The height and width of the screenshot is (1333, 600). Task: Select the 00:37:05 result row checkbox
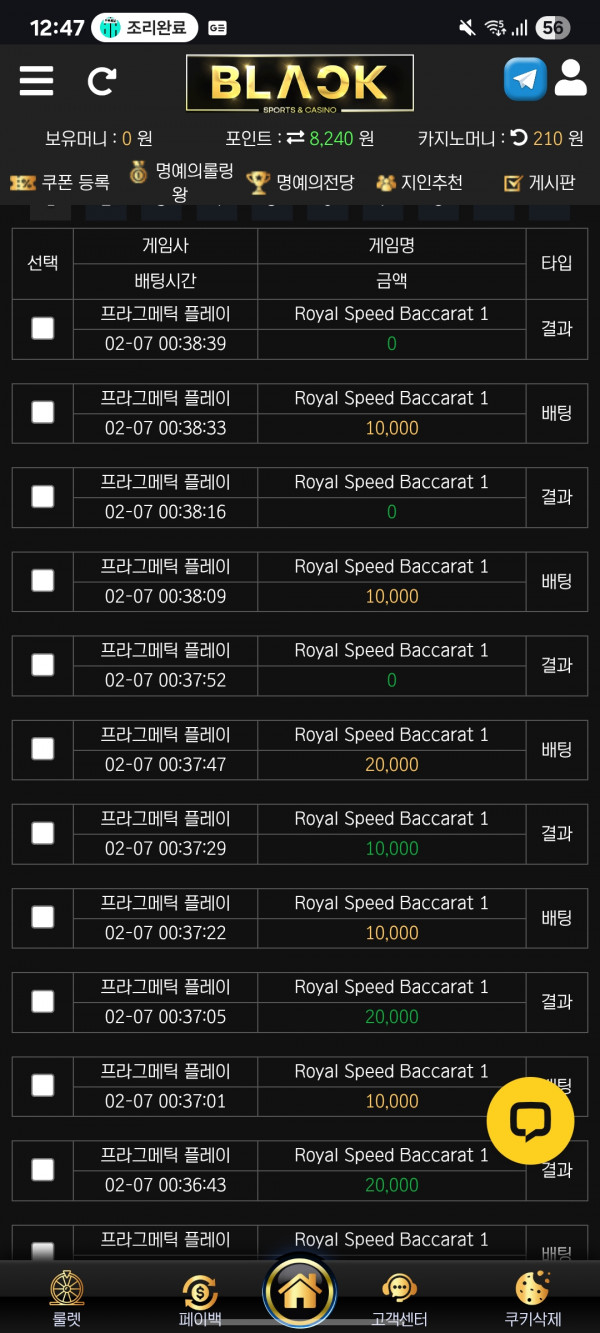[43, 1001]
